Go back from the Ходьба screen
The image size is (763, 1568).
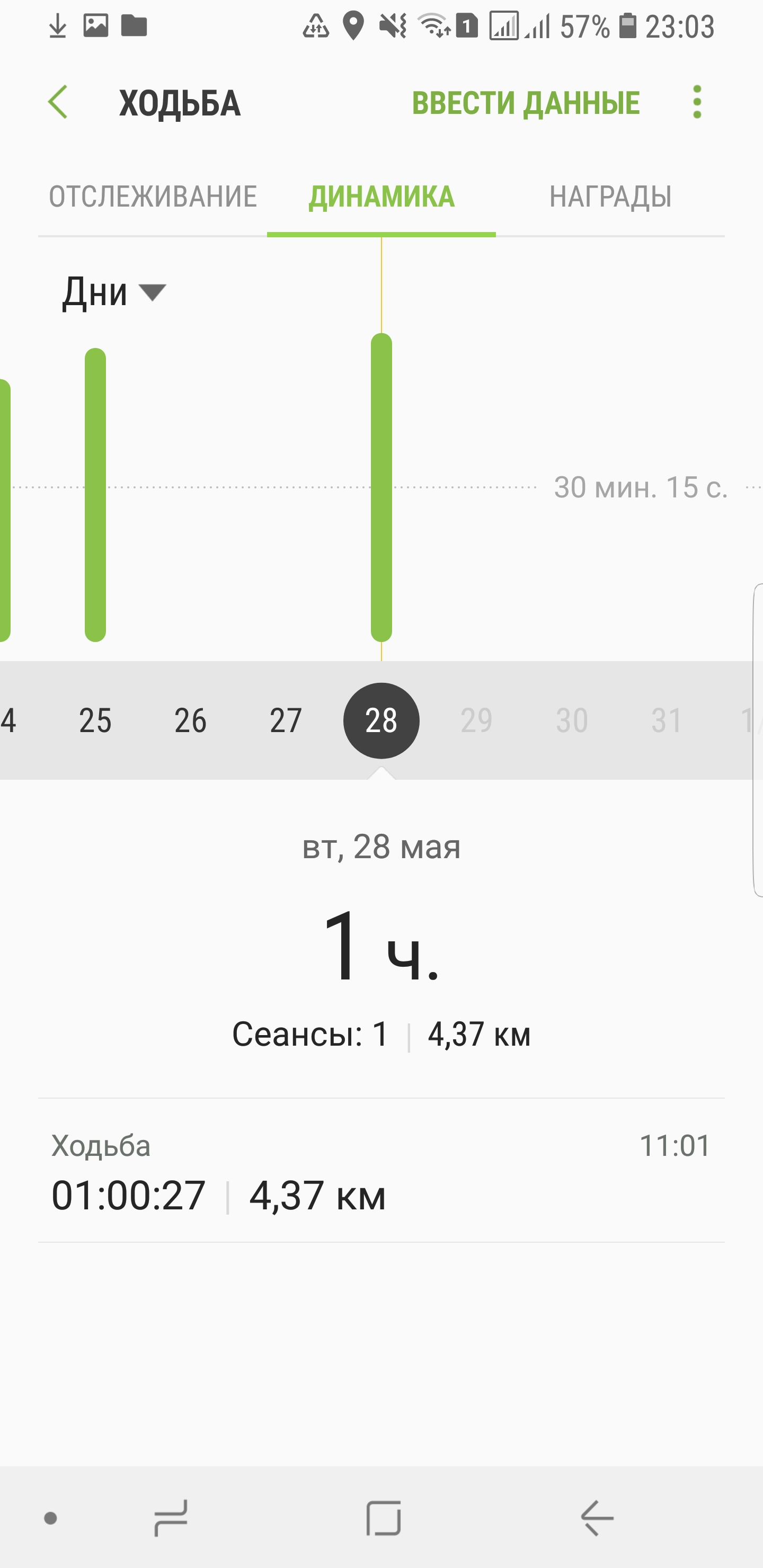[58, 102]
